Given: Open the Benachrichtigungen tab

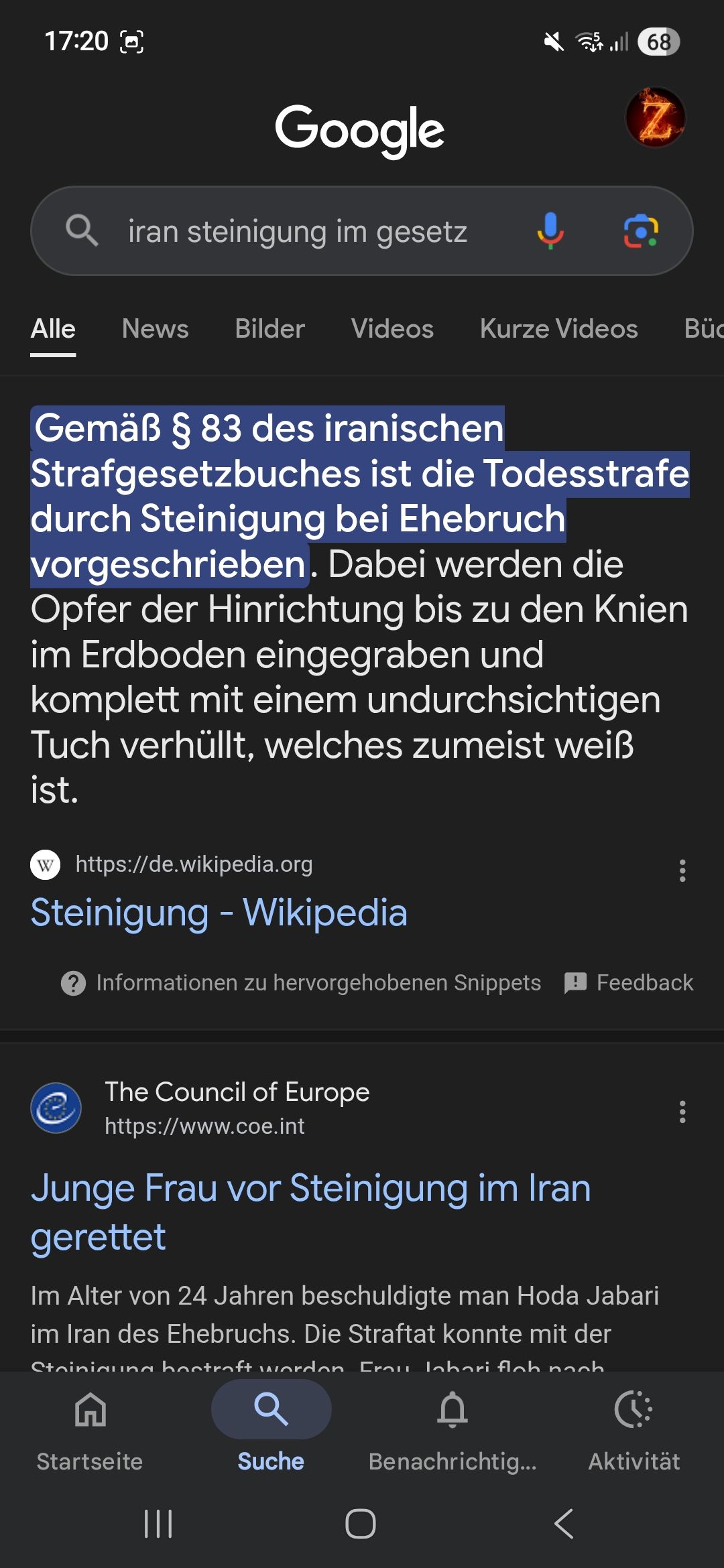Looking at the screenshot, I should [x=452, y=1429].
